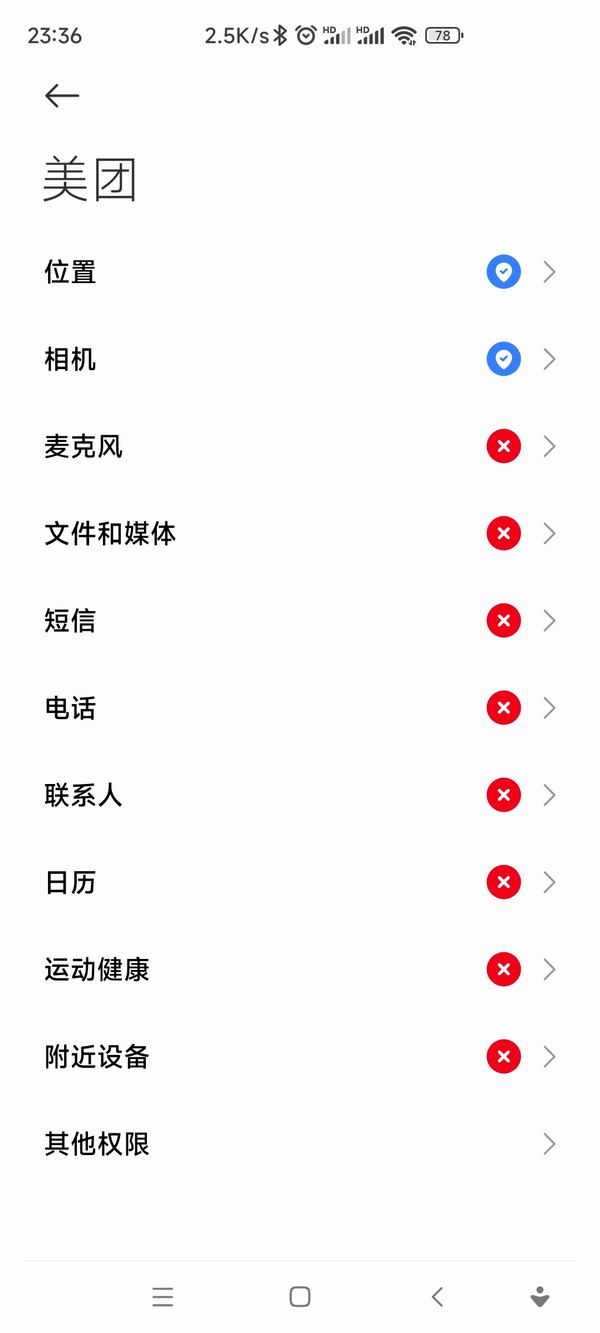Open 附近设备 permission settings

click(x=300, y=1056)
